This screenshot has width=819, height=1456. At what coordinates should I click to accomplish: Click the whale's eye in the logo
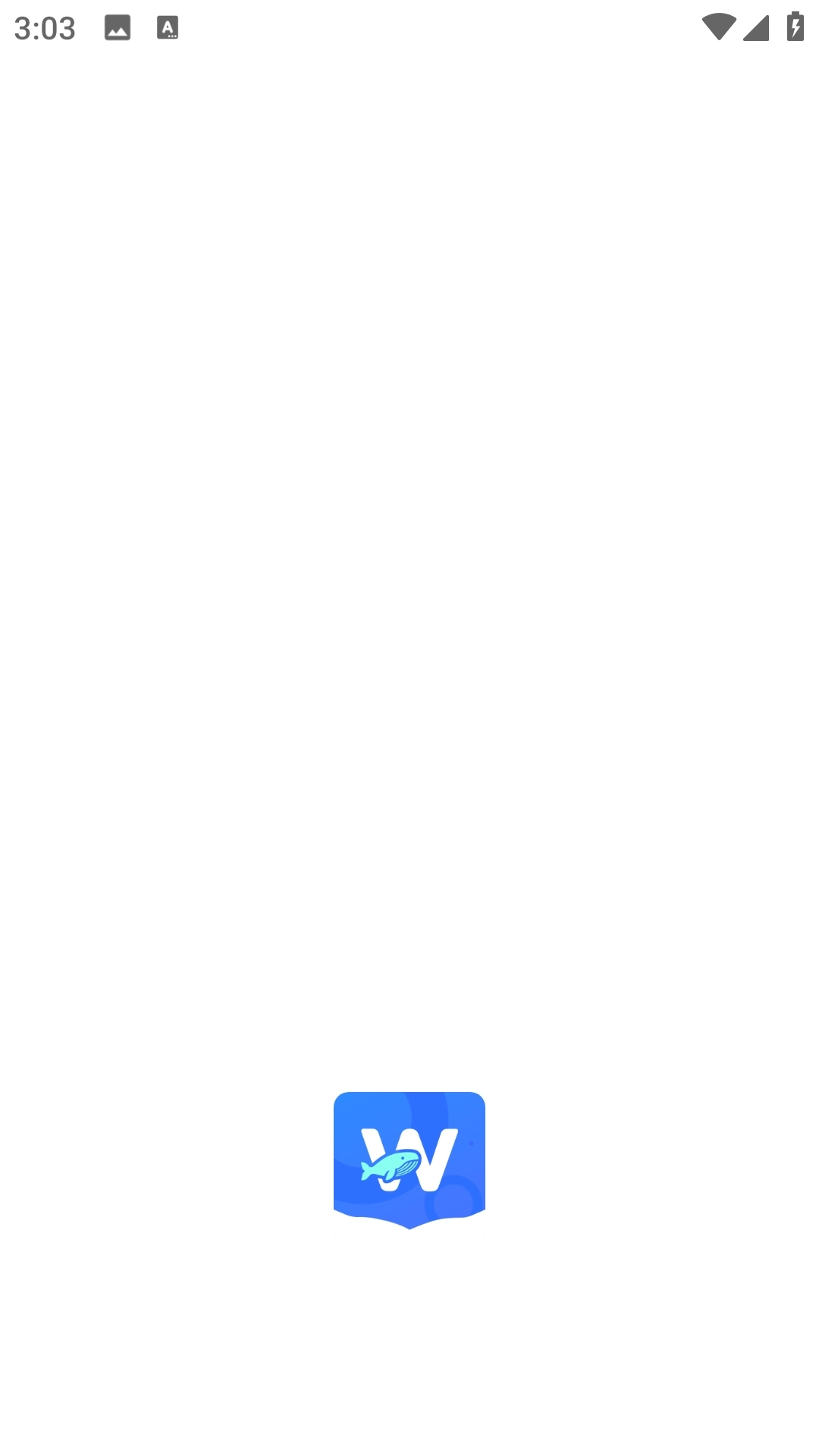(403, 1157)
